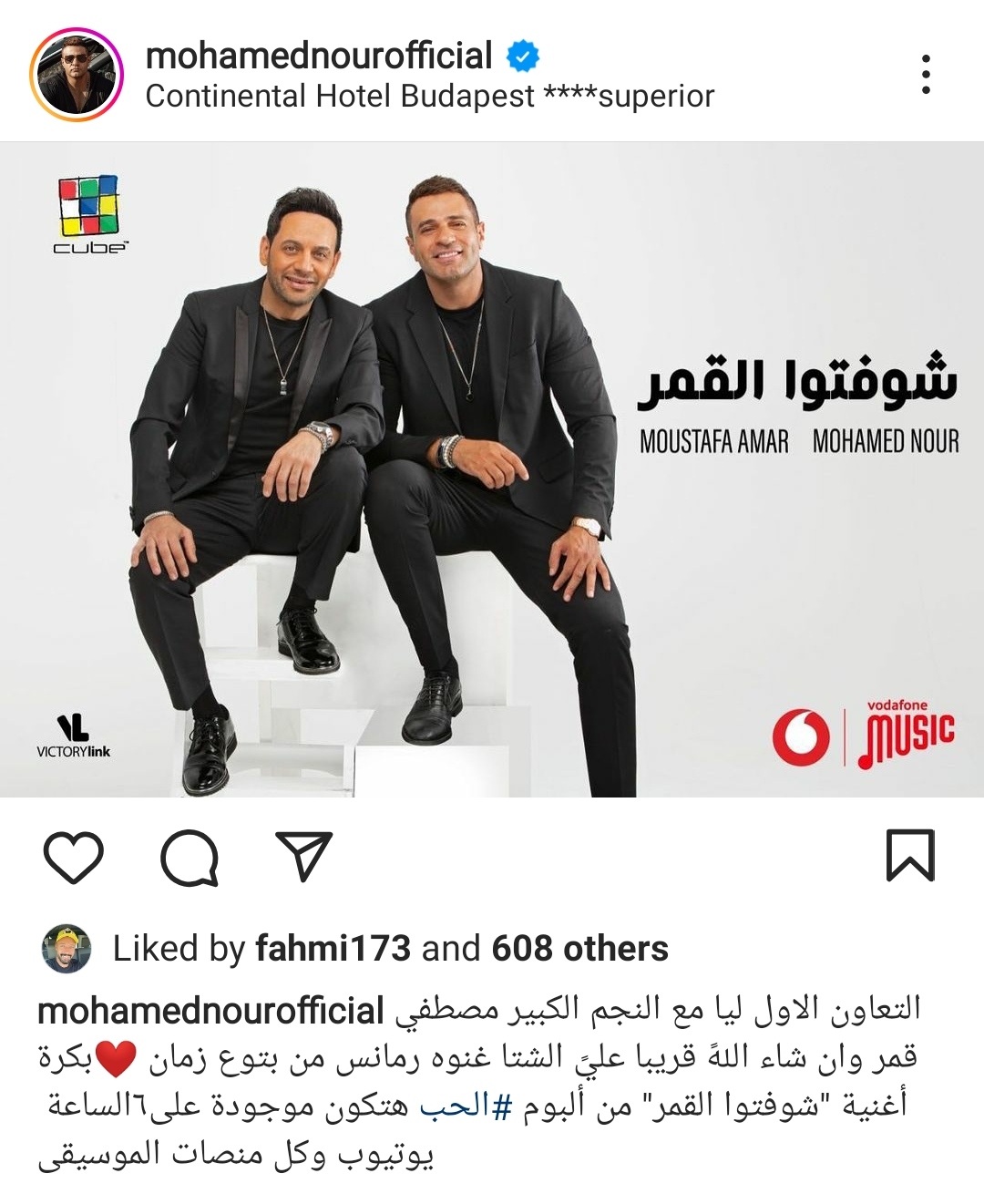This screenshot has height=1204, width=984.
Task: View the 608 others who liked this post
Action: (579, 949)
